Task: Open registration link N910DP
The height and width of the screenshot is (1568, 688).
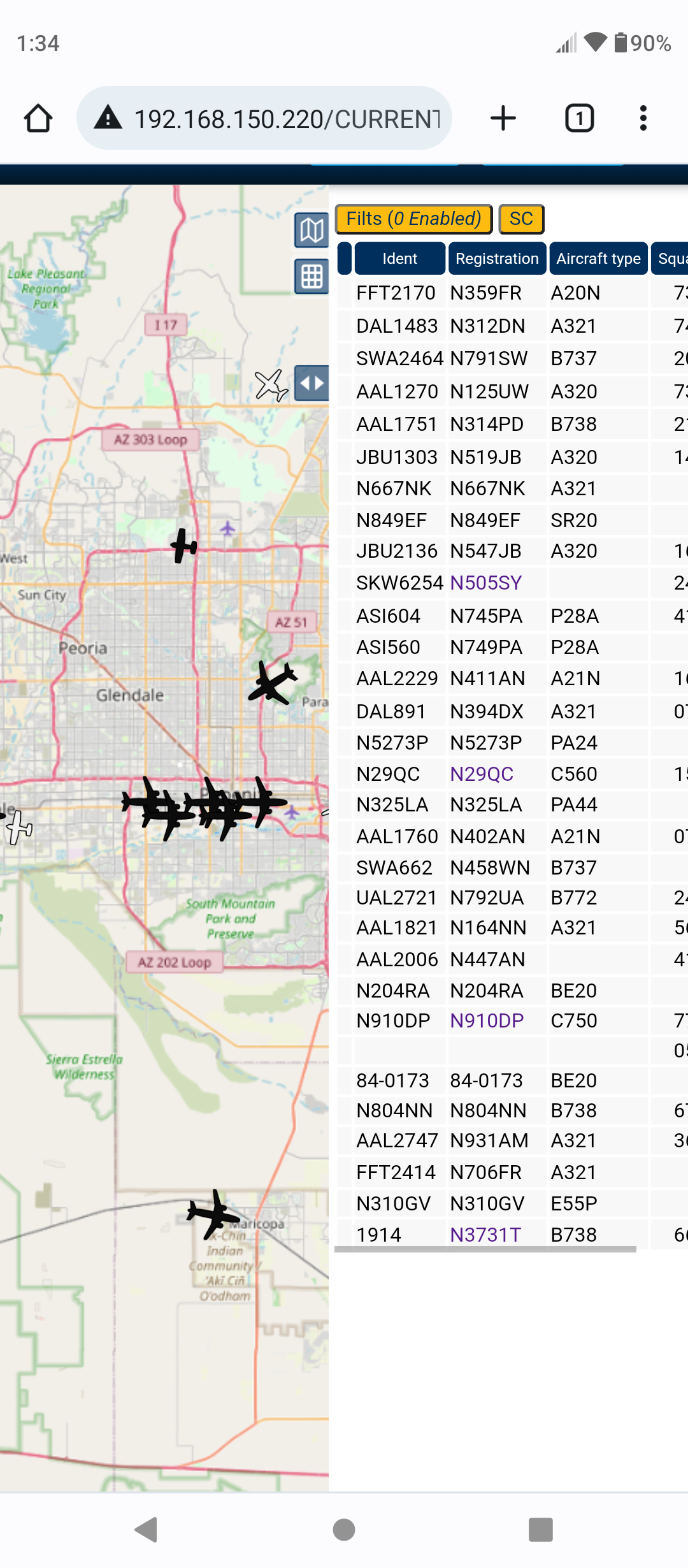Action: pos(487,1020)
